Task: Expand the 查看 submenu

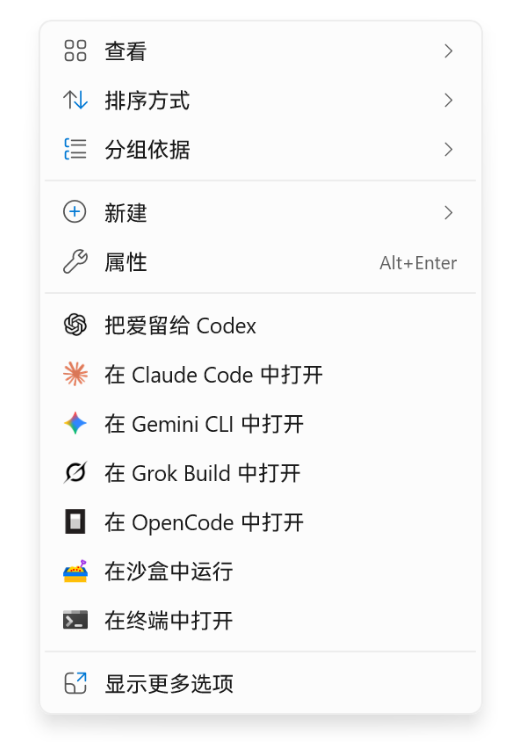Action: 260,51
